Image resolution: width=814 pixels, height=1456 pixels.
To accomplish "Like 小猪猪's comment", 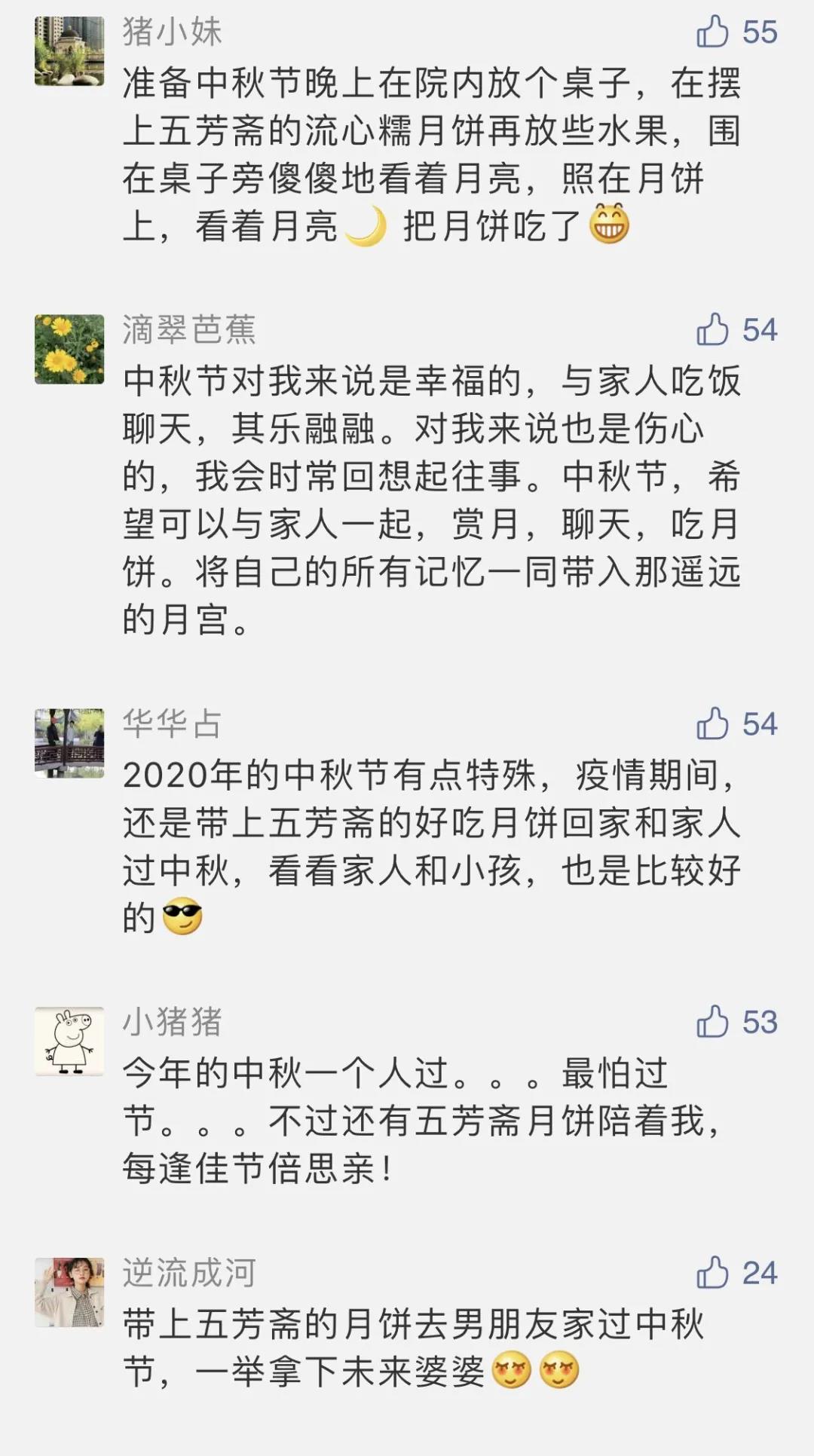I will (x=712, y=1022).
